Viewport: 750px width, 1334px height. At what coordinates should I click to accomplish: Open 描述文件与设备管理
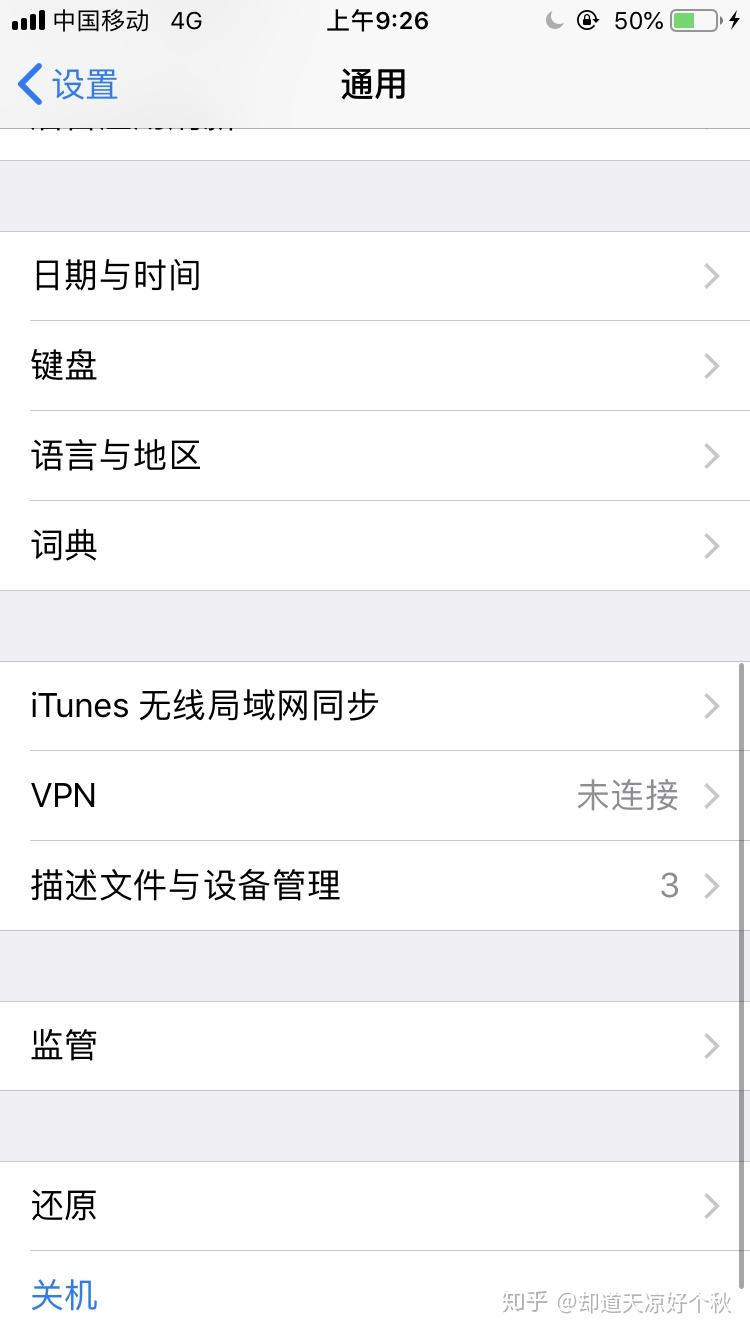(x=375, y=886)
